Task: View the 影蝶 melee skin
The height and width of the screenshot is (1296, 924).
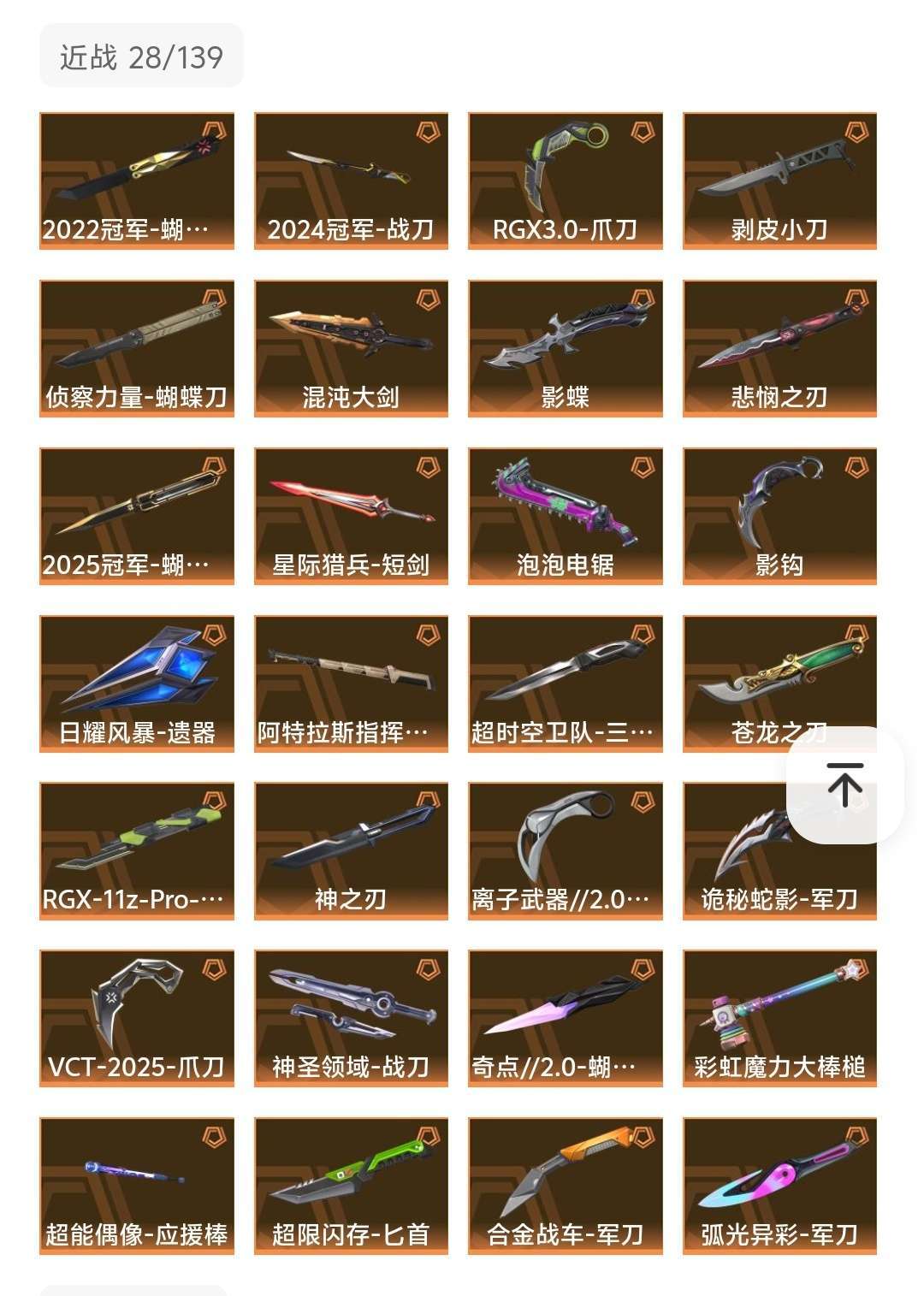Action: [565, 348]
